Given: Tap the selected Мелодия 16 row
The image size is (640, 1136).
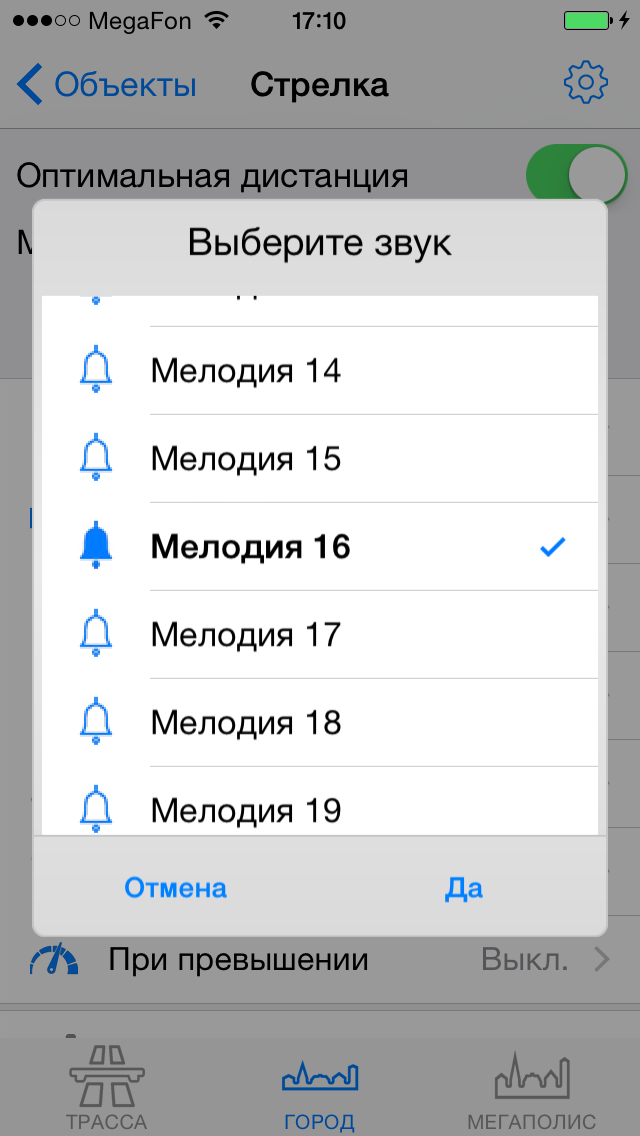Looking at the screenshot, I should coord(320,547).
